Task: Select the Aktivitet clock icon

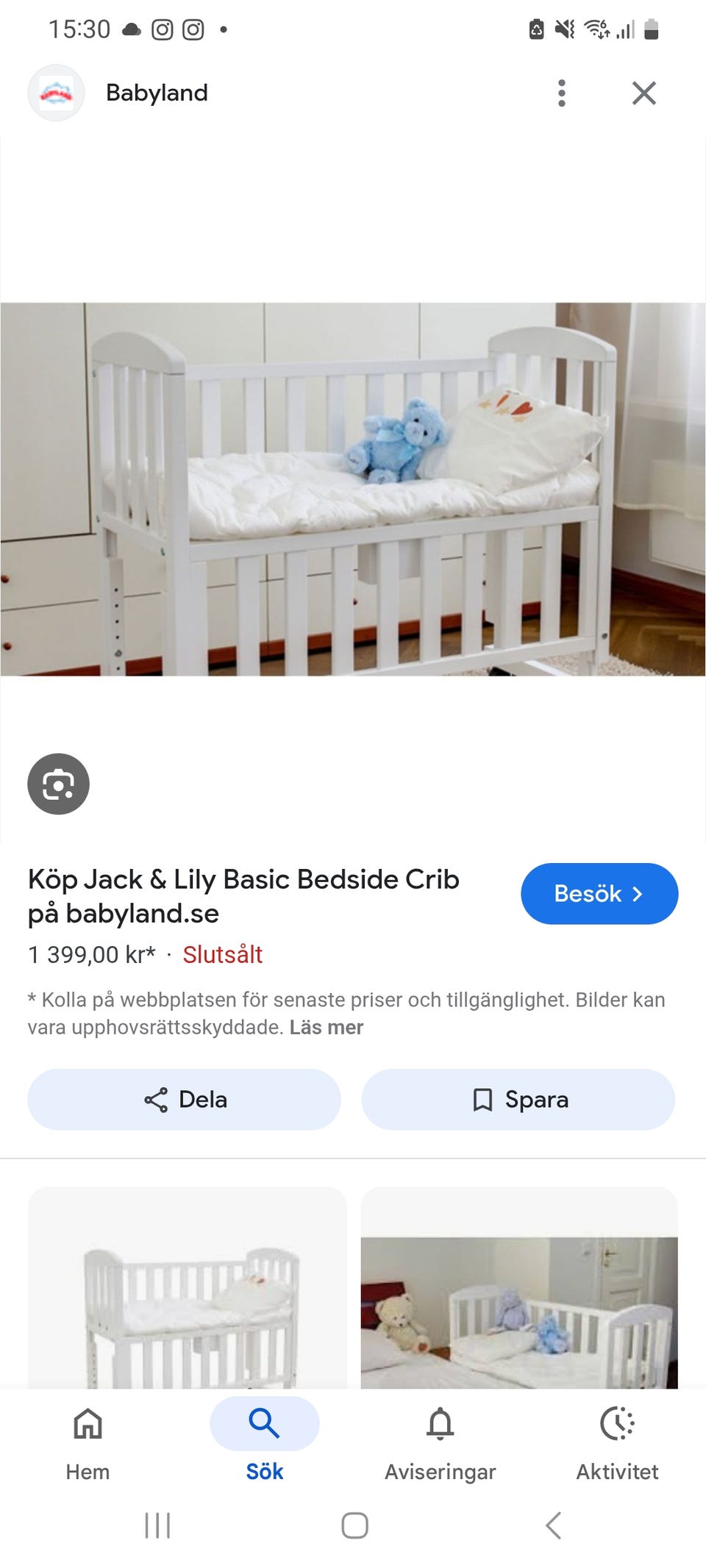Action: click(617, 1424)
